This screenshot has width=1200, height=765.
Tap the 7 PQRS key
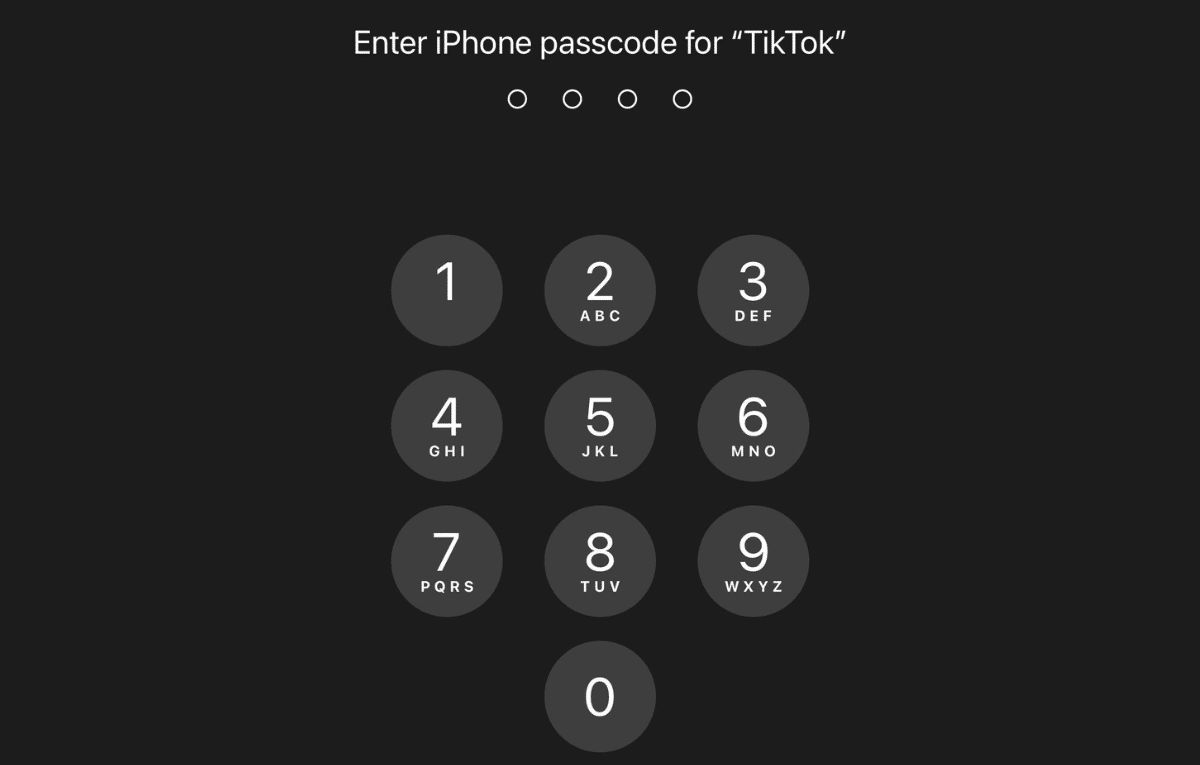(x=447, y=560)
